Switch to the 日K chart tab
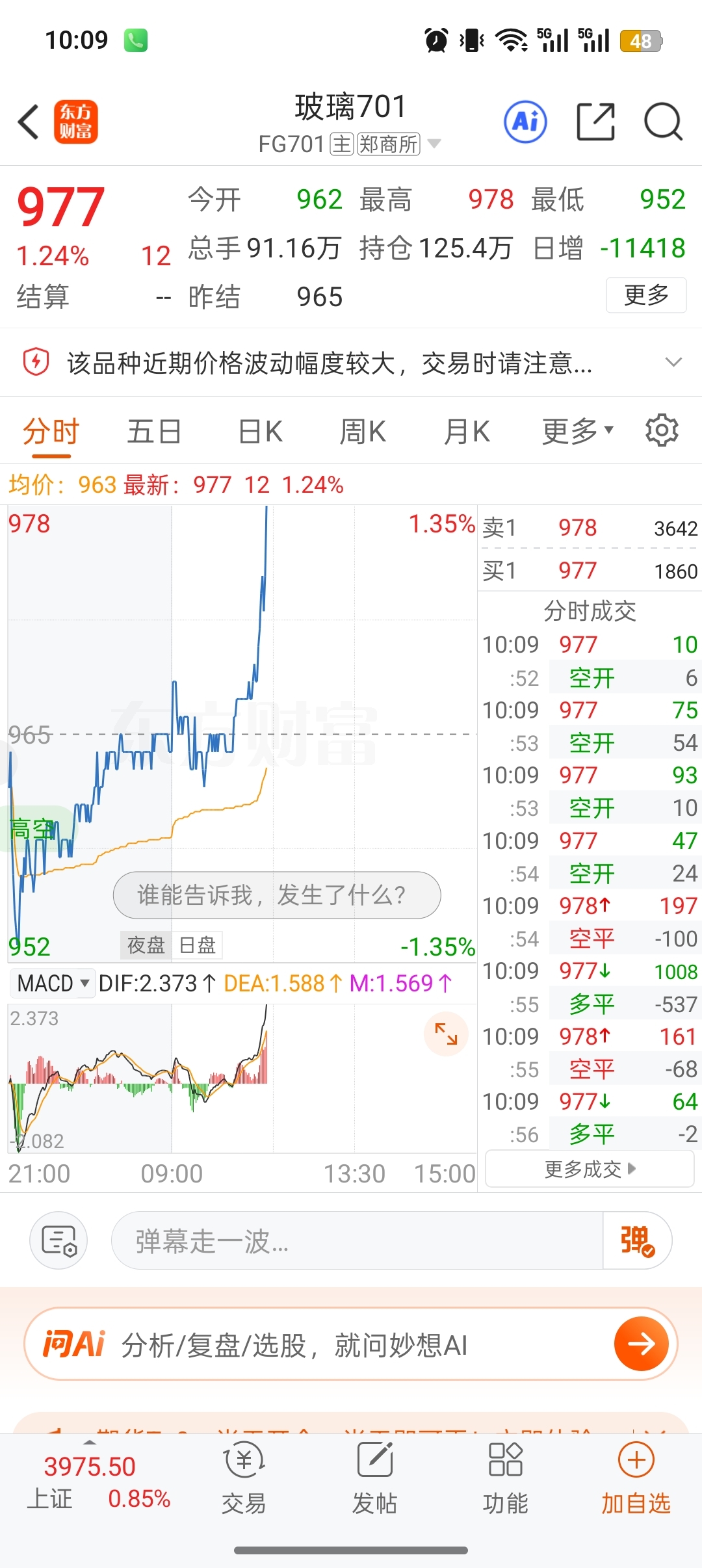 pos(260,432)
